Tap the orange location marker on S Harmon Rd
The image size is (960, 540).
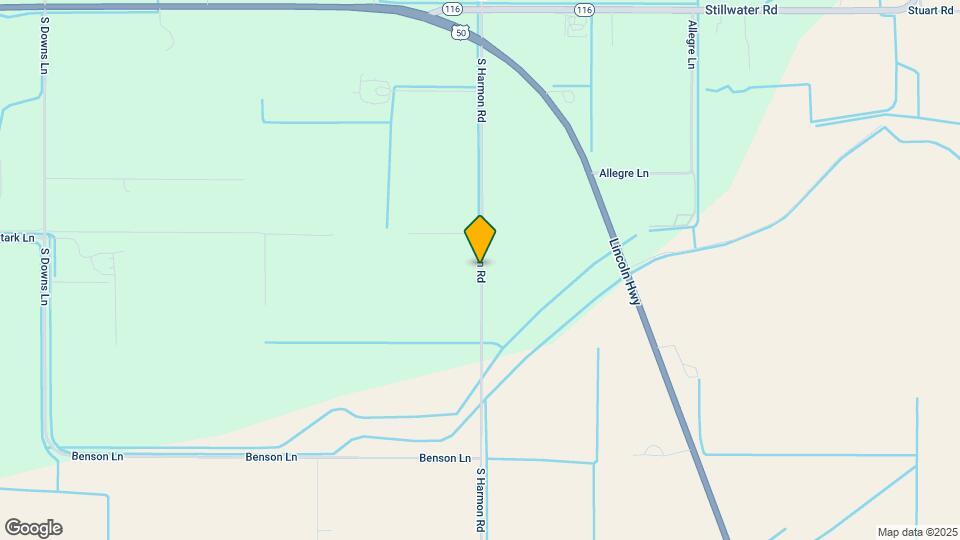coord(480,238)
